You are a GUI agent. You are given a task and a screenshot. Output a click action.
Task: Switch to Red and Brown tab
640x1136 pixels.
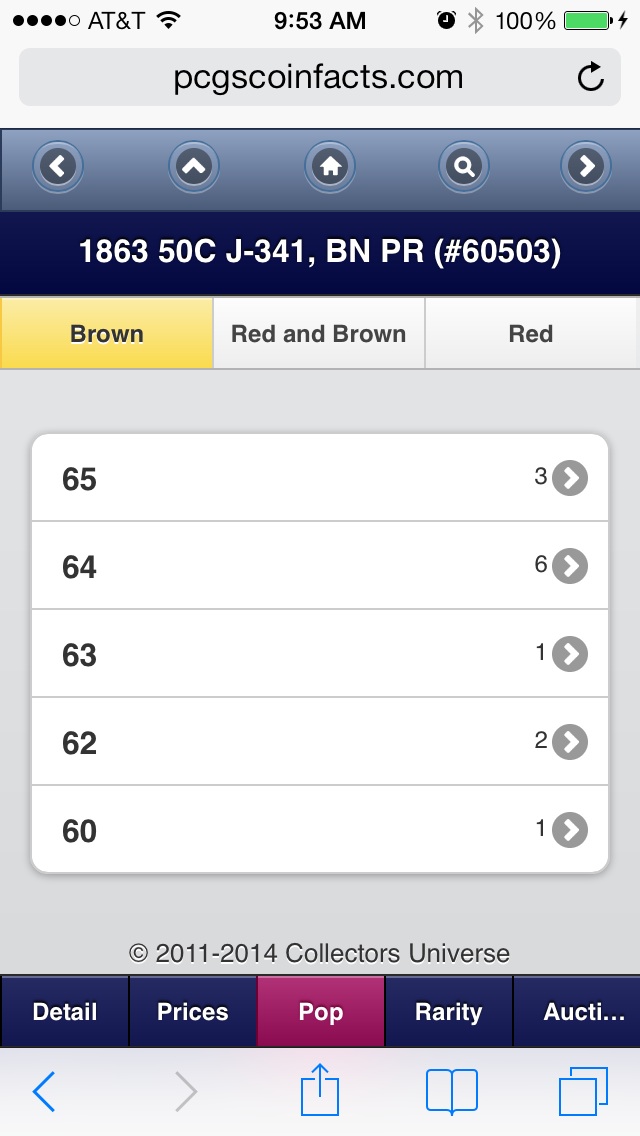coord(318,334)
